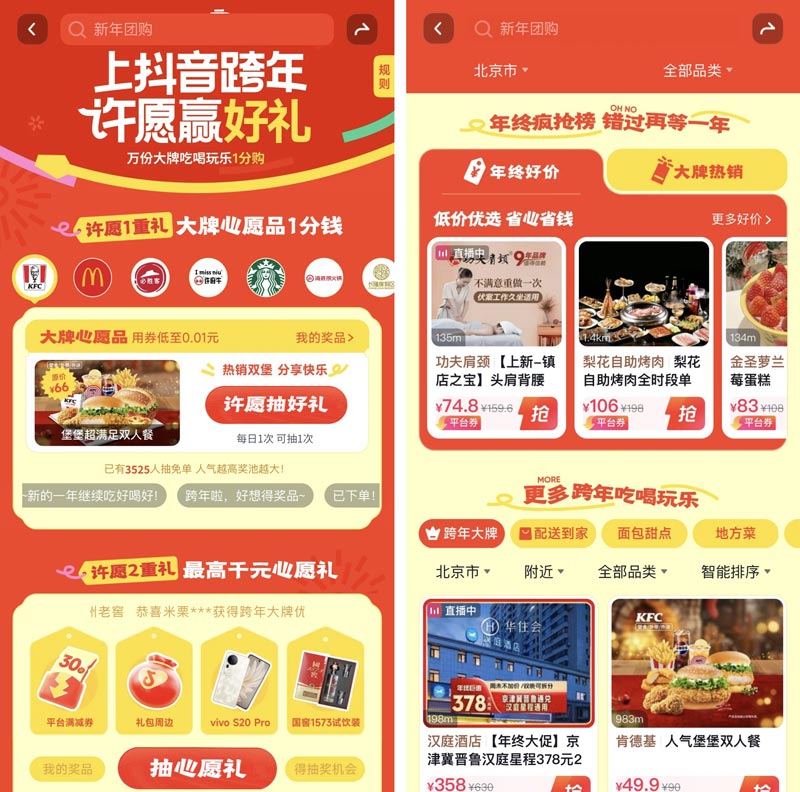Expand the 附近 dropdown

(x=544, y=572)
